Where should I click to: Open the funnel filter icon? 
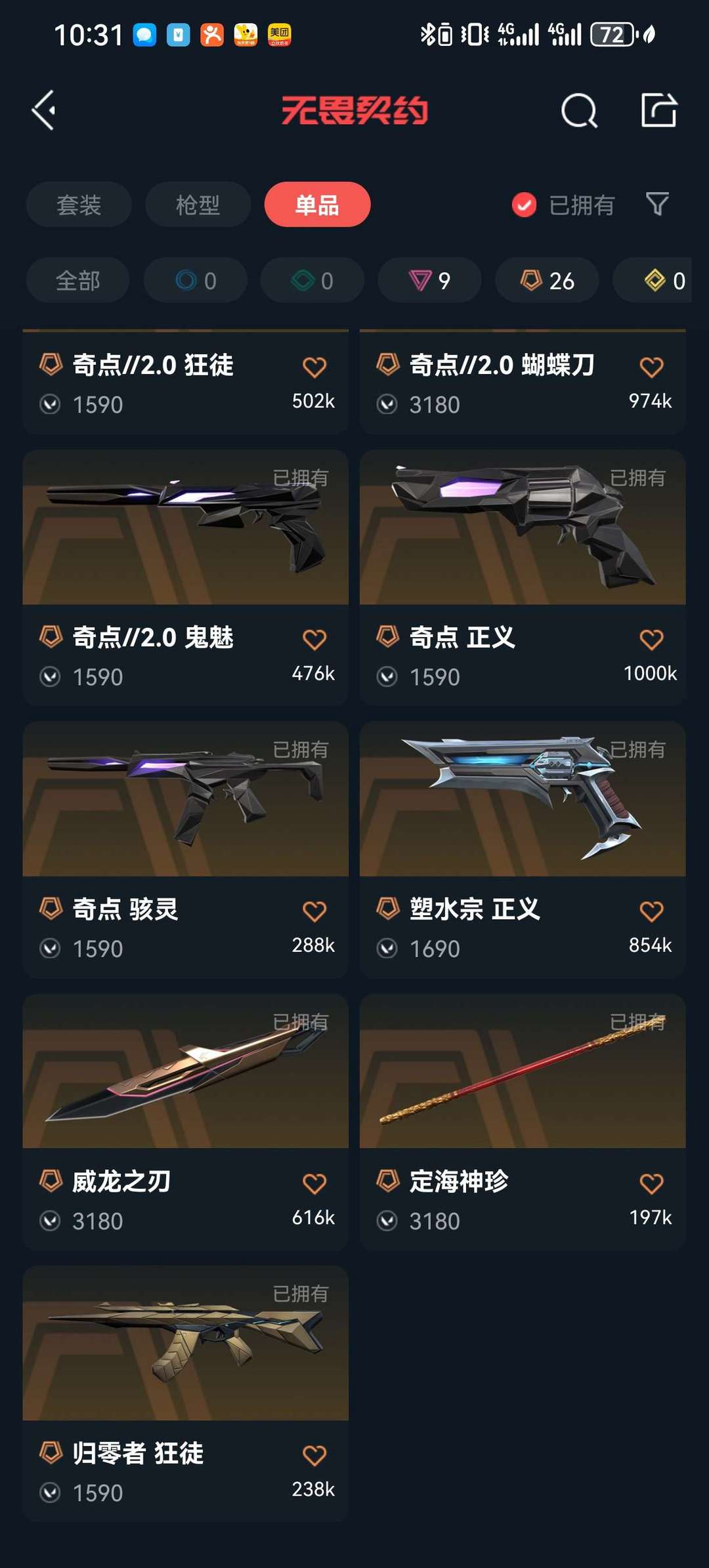point(657,204)
